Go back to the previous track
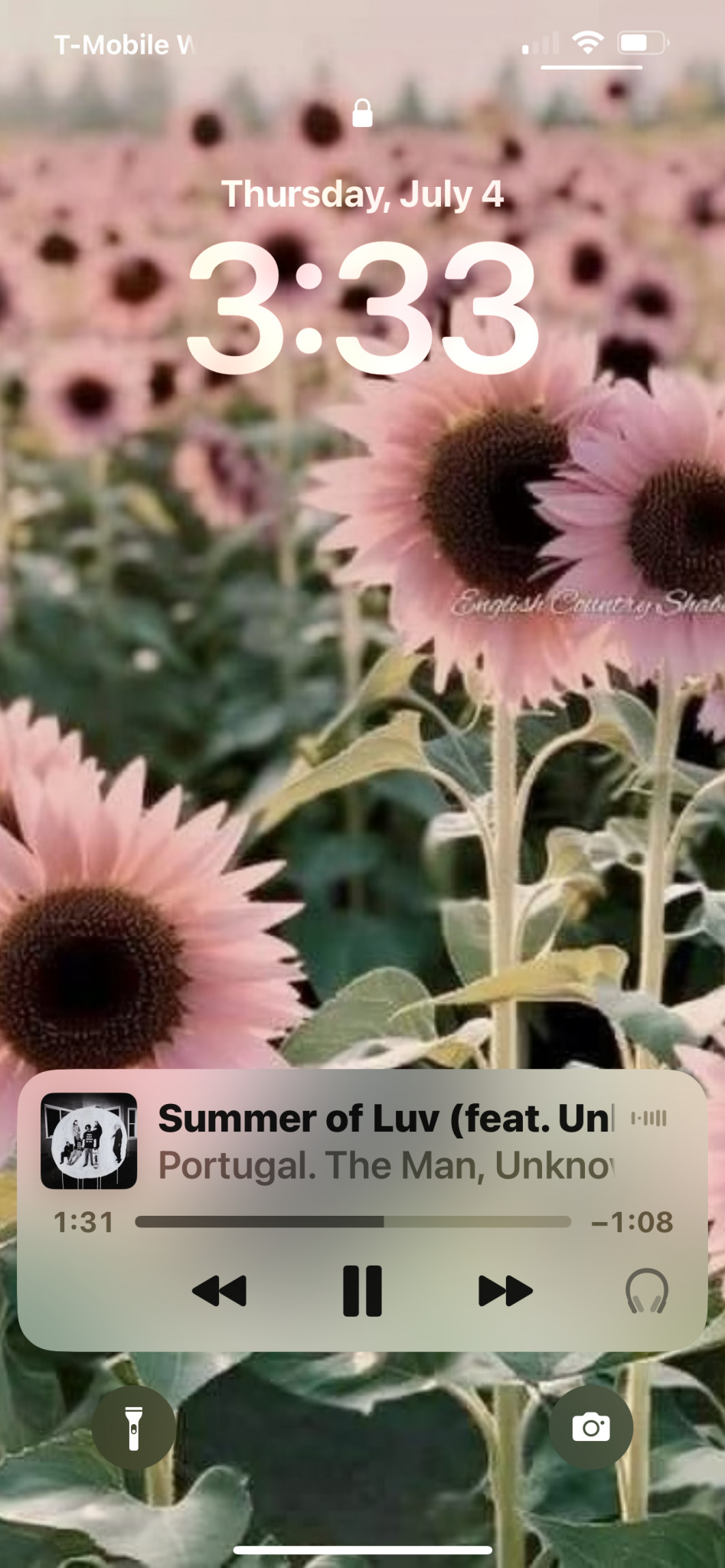The height and width of the screenshot is (1568, 725). coord(220,1291)
